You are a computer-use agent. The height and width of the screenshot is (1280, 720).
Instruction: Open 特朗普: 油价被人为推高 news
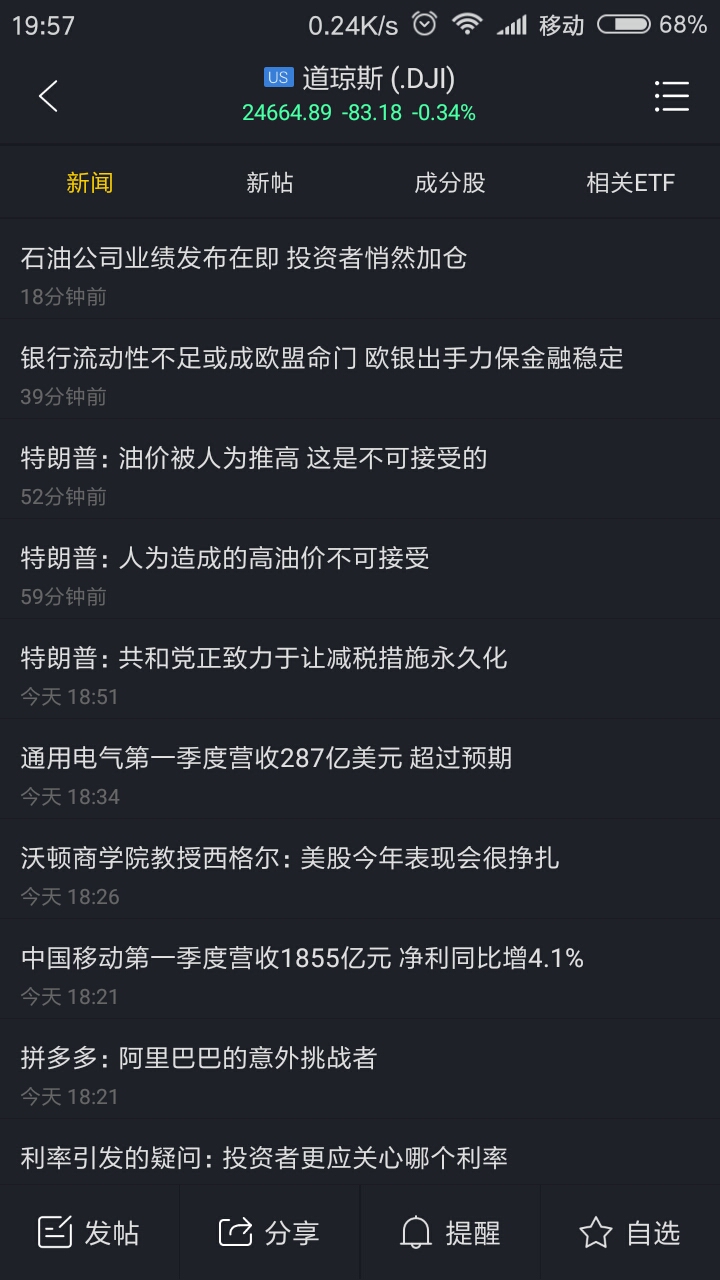[360, 470]
